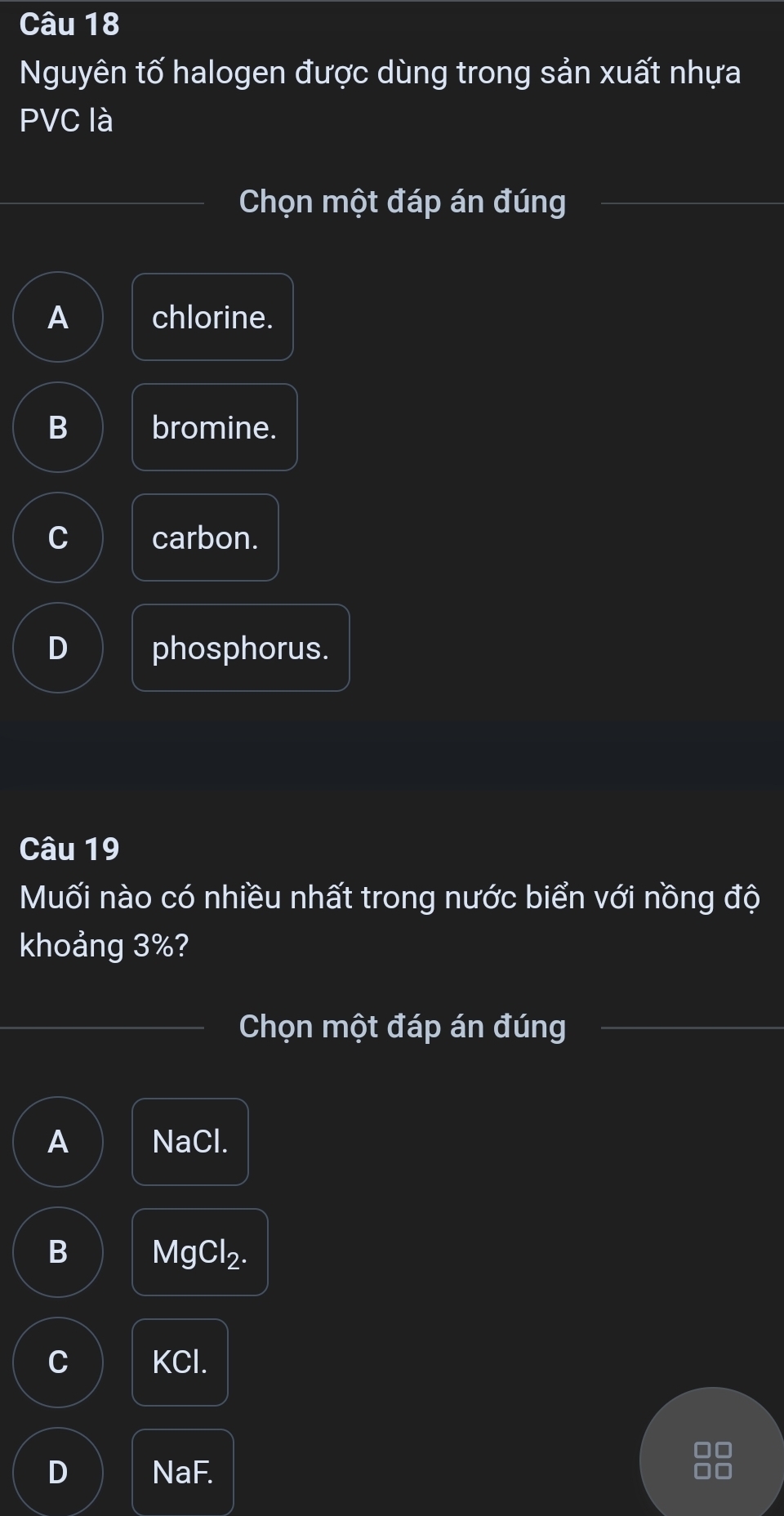Mark NaF as the Câu 19 answer

(183, 1472)
